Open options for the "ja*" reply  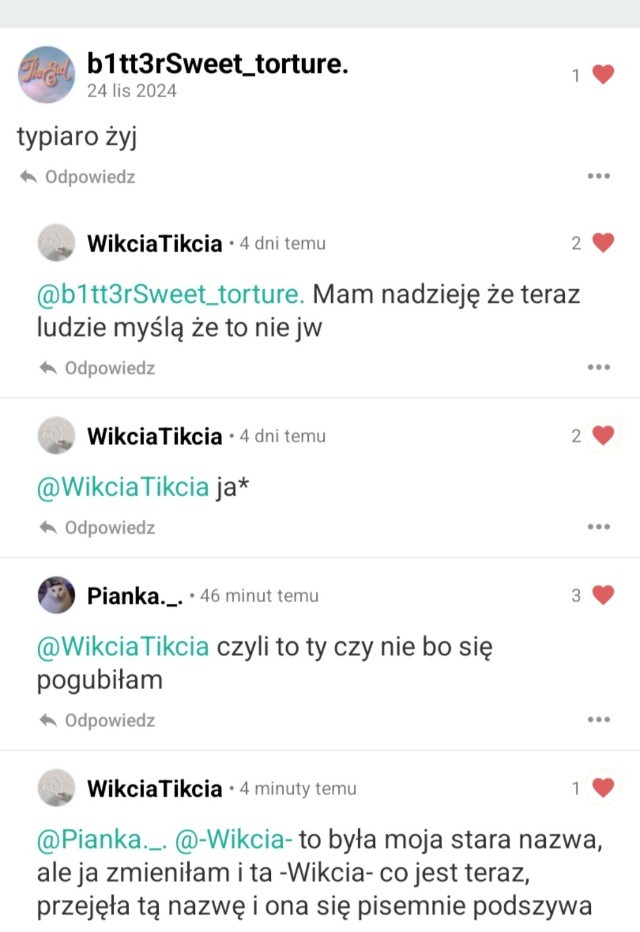coord(598,527)
